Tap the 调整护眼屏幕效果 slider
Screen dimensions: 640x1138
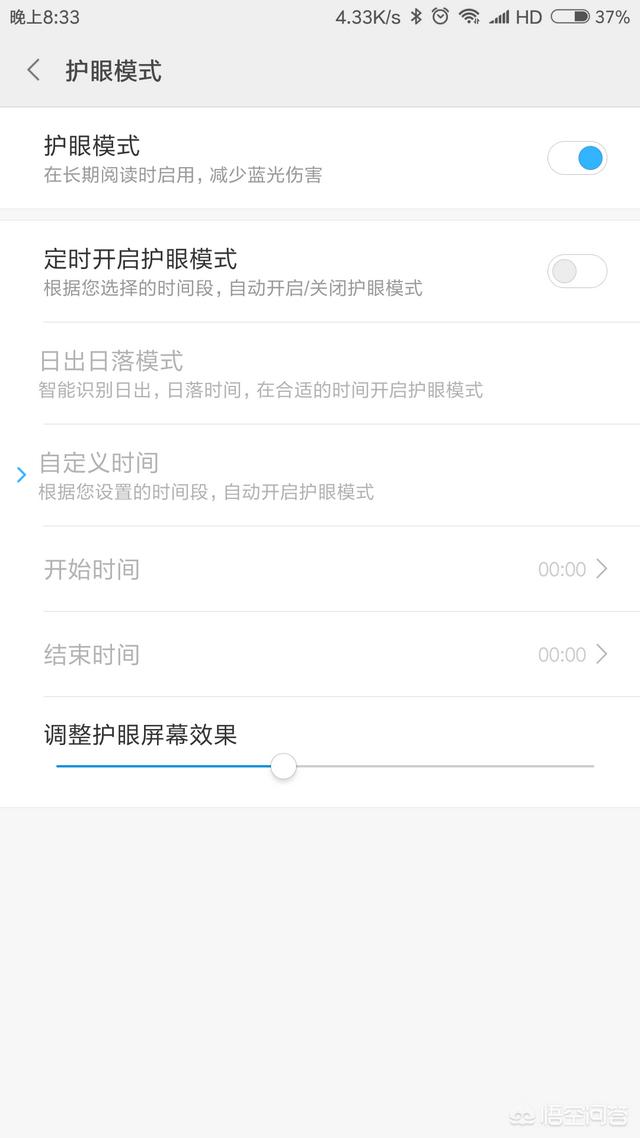pos(284,767)
